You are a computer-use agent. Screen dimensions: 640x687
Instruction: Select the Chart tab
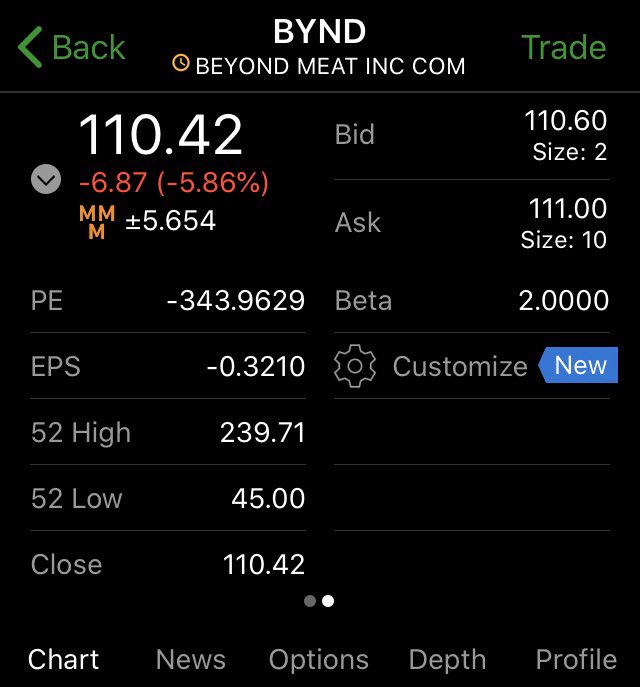[64, 660]
